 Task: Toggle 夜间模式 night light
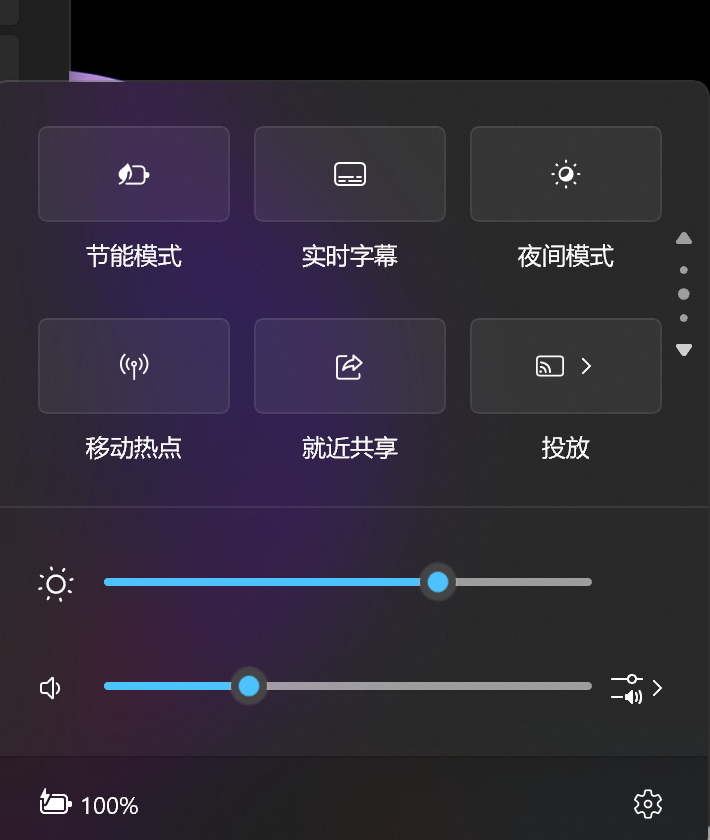566,174
